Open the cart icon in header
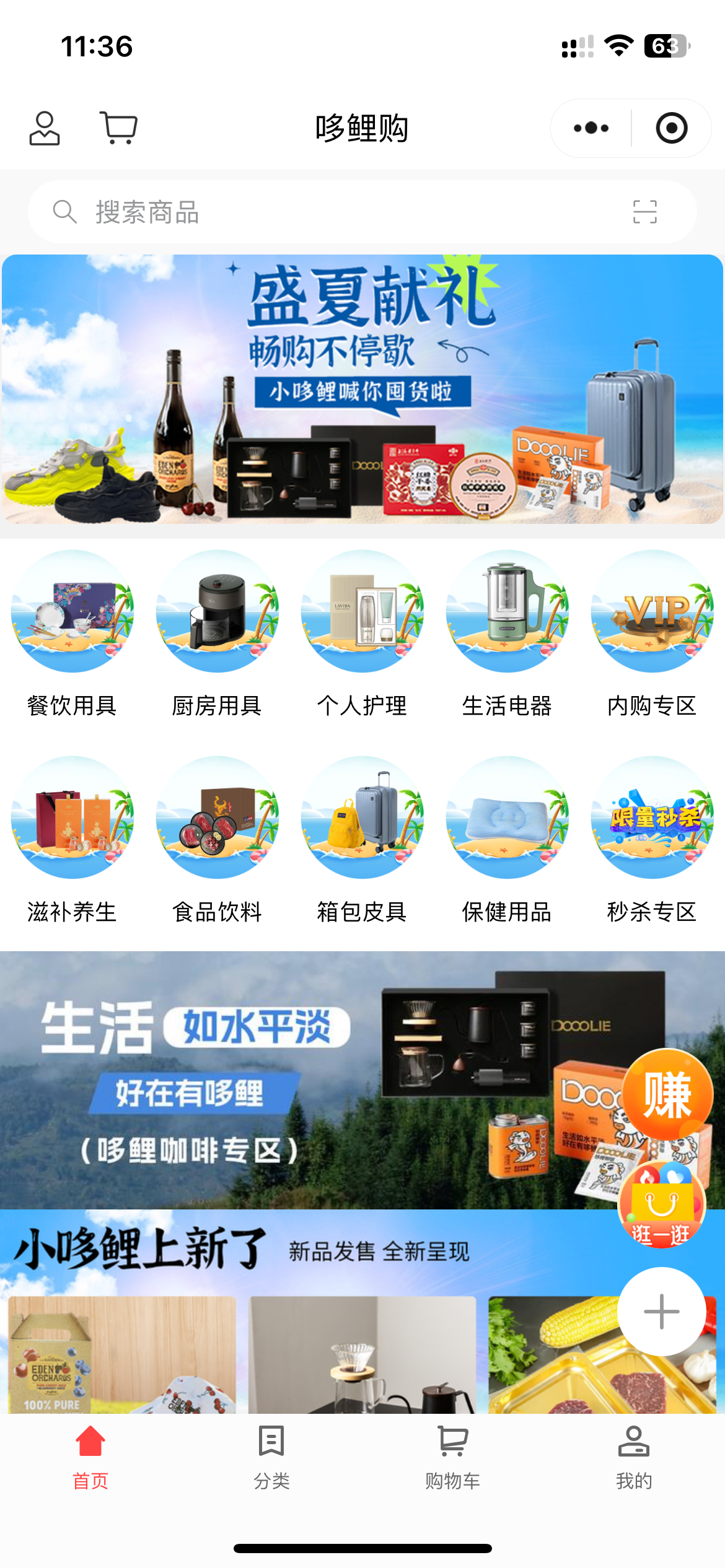 tap(118, 128)
